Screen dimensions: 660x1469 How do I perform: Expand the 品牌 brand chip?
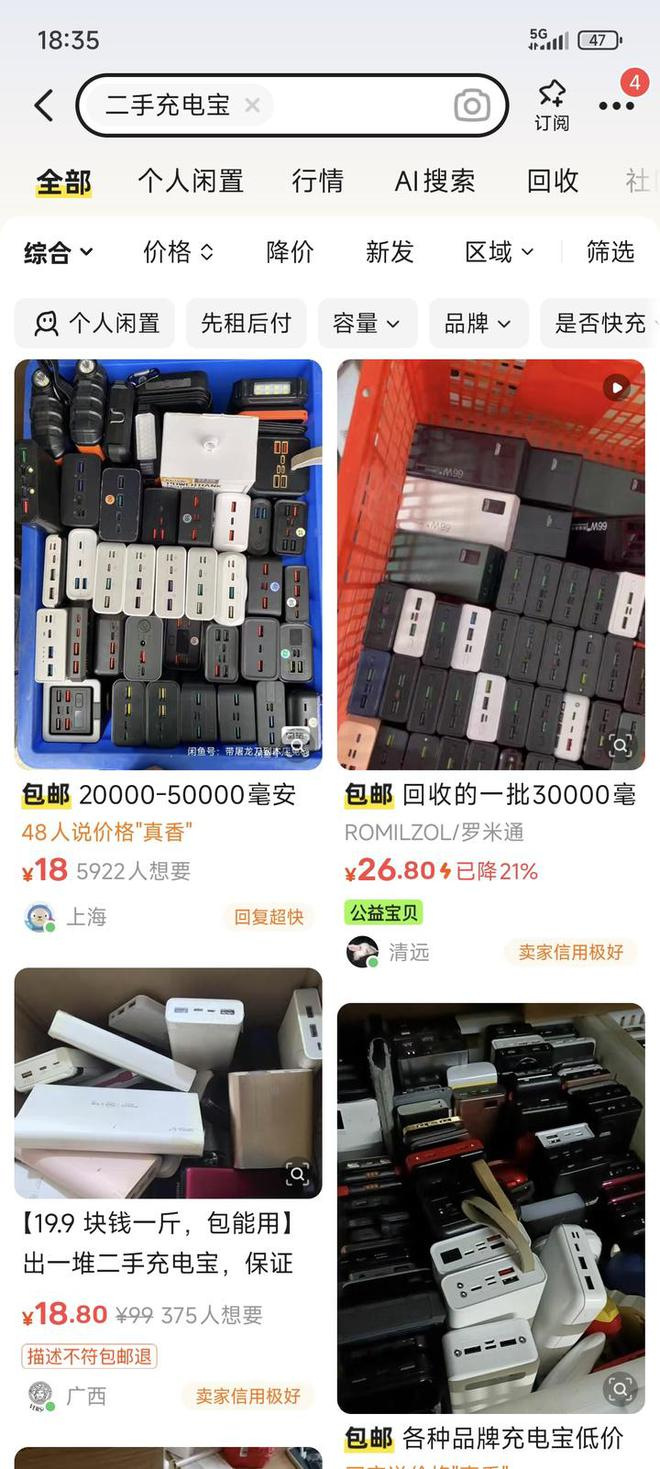[478, 323]
